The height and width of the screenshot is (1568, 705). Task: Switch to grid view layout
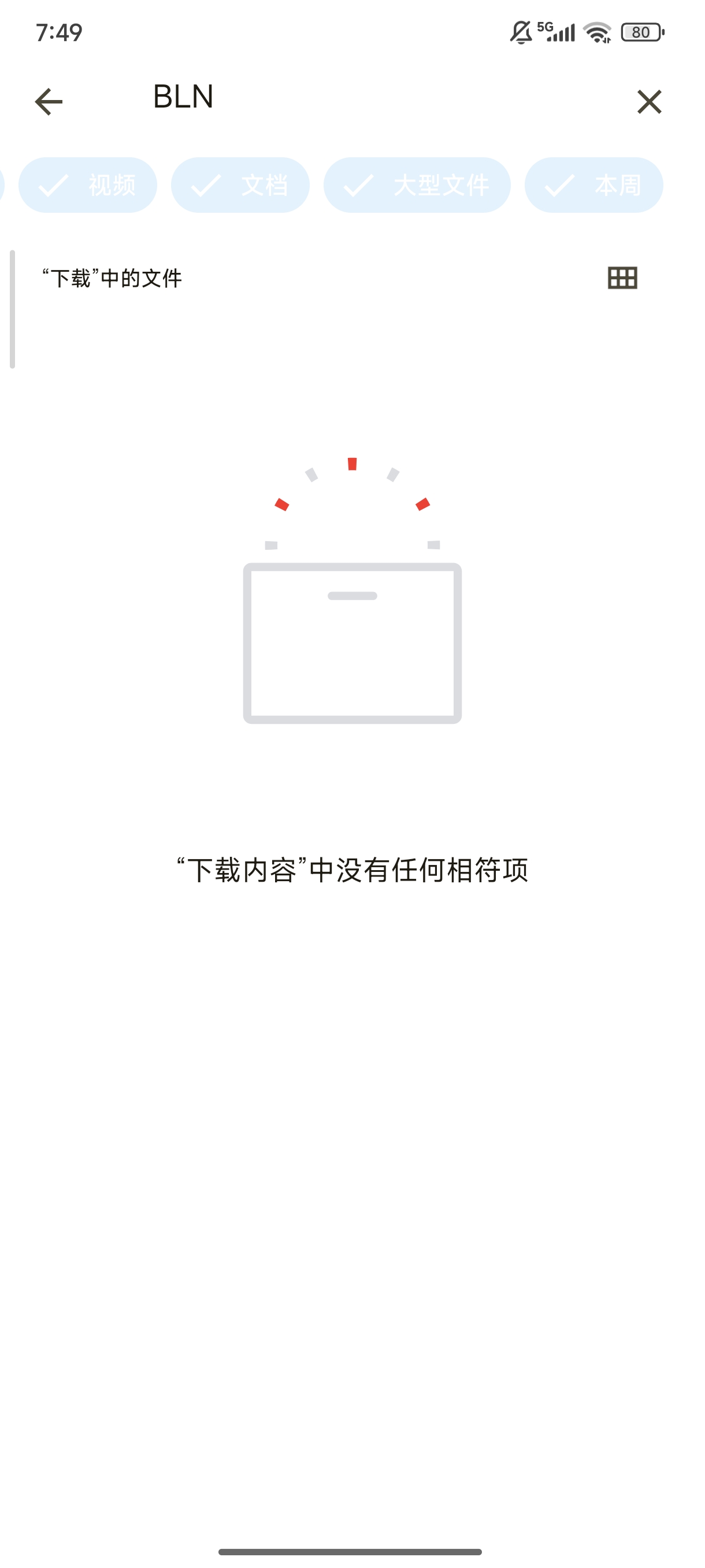(622, 278)
